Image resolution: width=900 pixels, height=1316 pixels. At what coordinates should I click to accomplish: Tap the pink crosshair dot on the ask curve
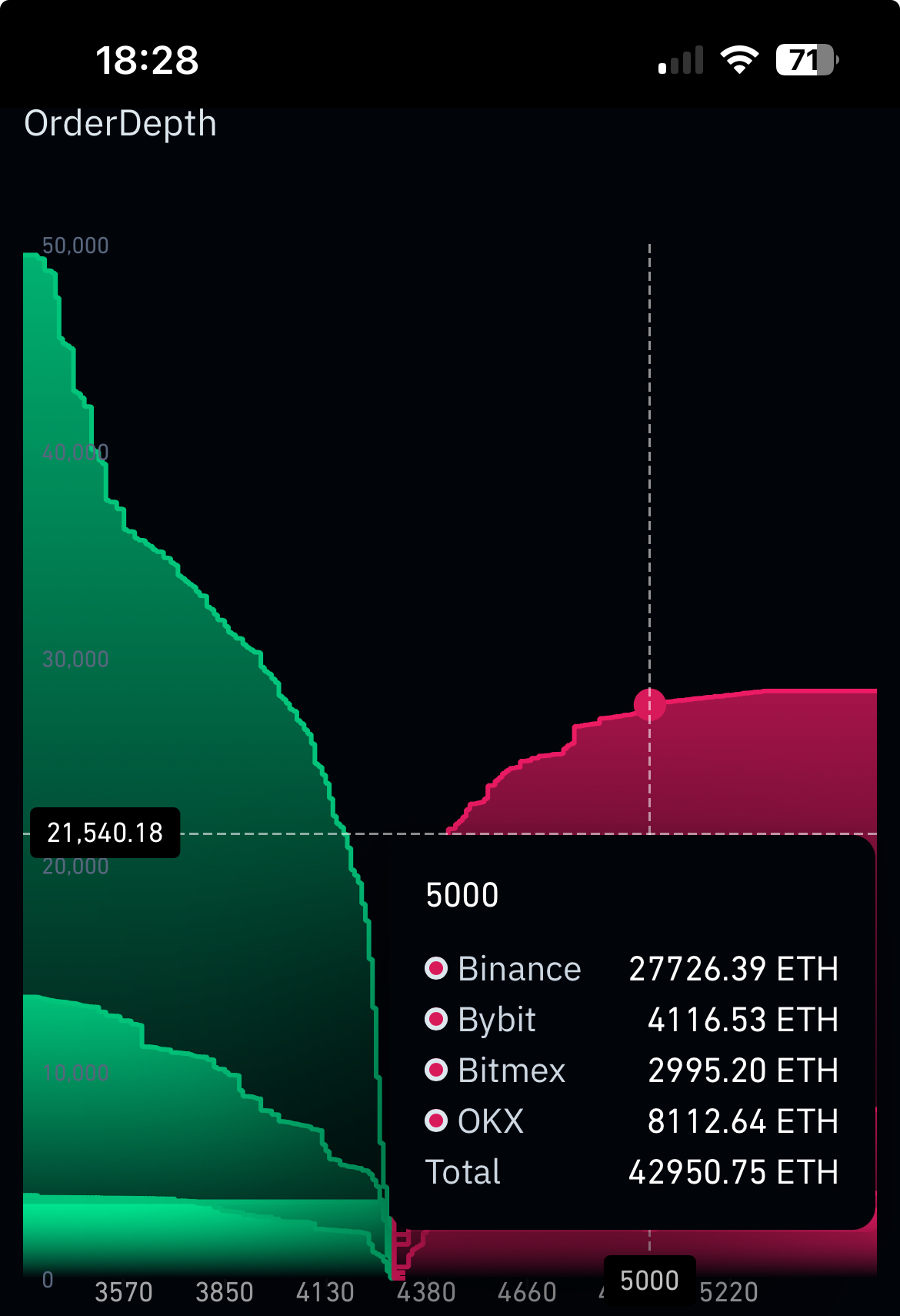click(x=649, y=704)
